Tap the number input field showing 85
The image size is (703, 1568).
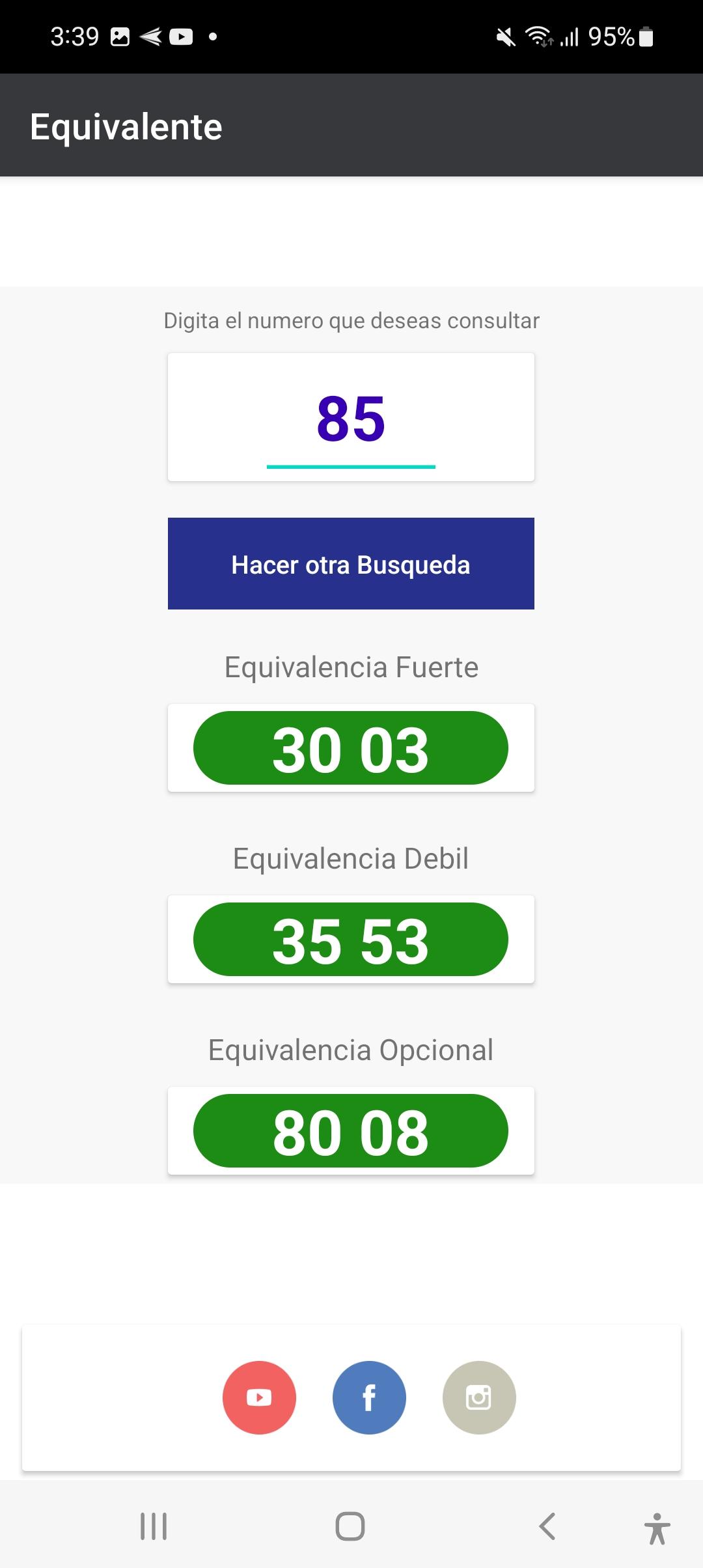(351, 417)
